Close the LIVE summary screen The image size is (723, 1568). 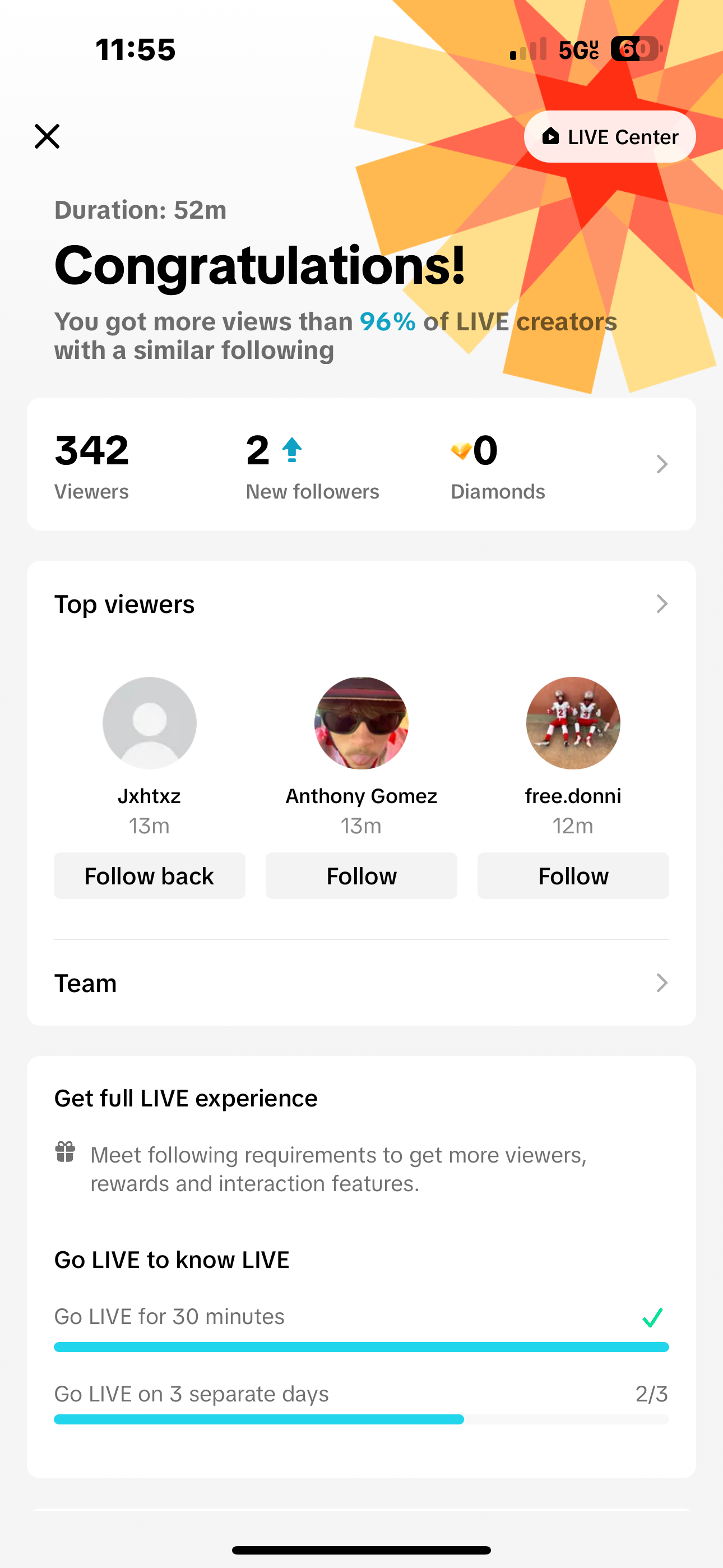(x=47, y=136)
